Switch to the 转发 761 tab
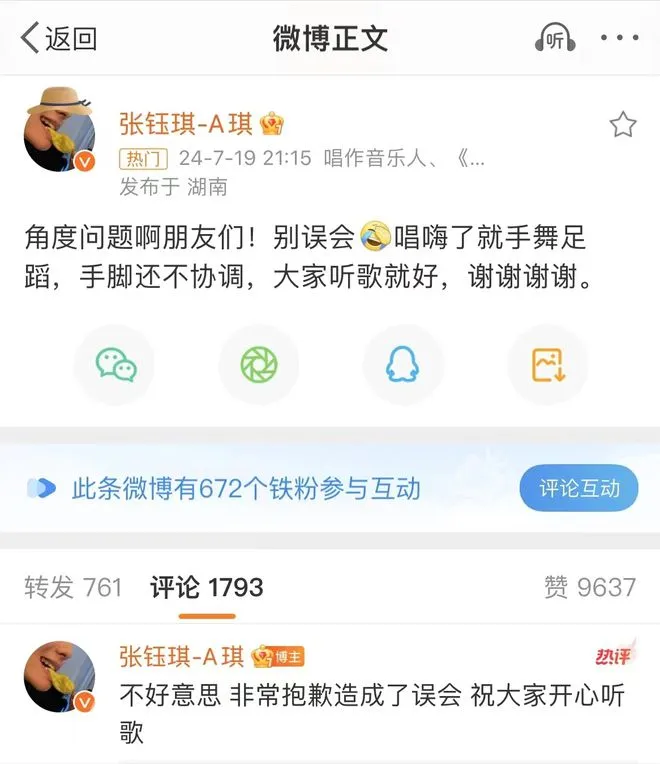 (x=73, y=587)
